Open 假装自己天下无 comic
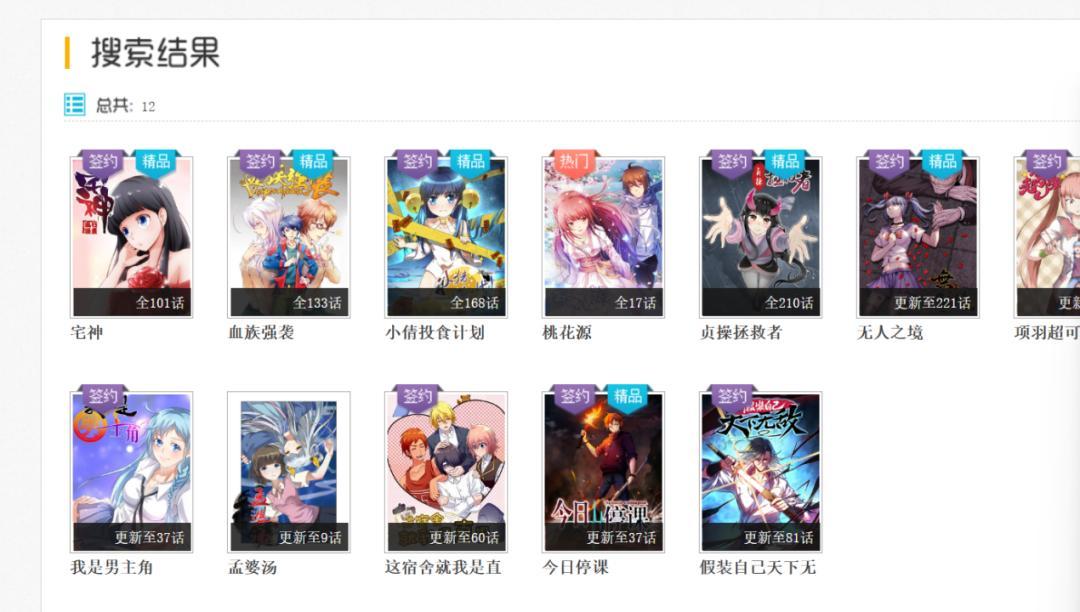This screenshot has height=612, width=1080. point(760,471)
